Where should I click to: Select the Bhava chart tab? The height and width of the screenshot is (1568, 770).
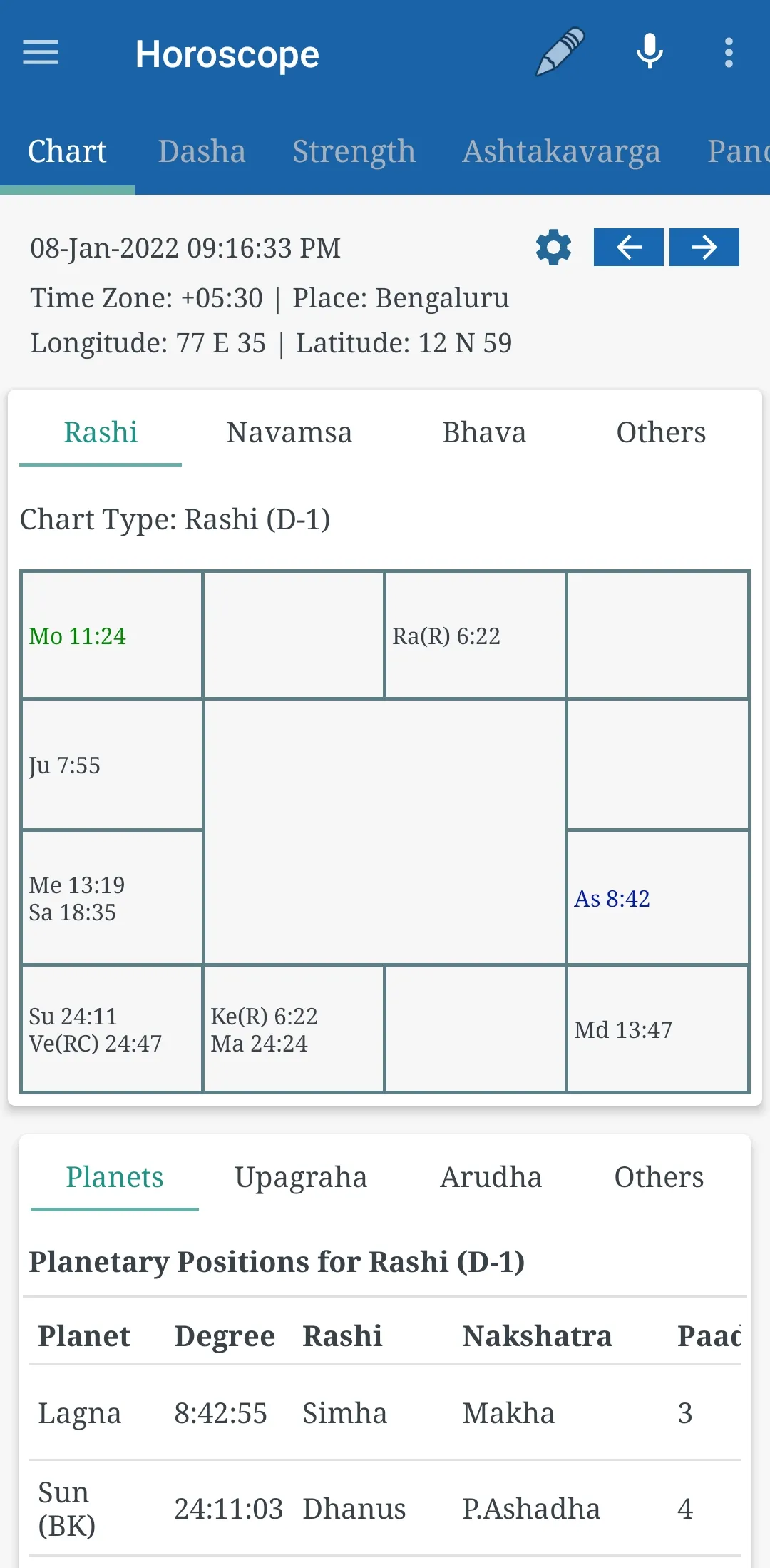click(x=484, y=432)
